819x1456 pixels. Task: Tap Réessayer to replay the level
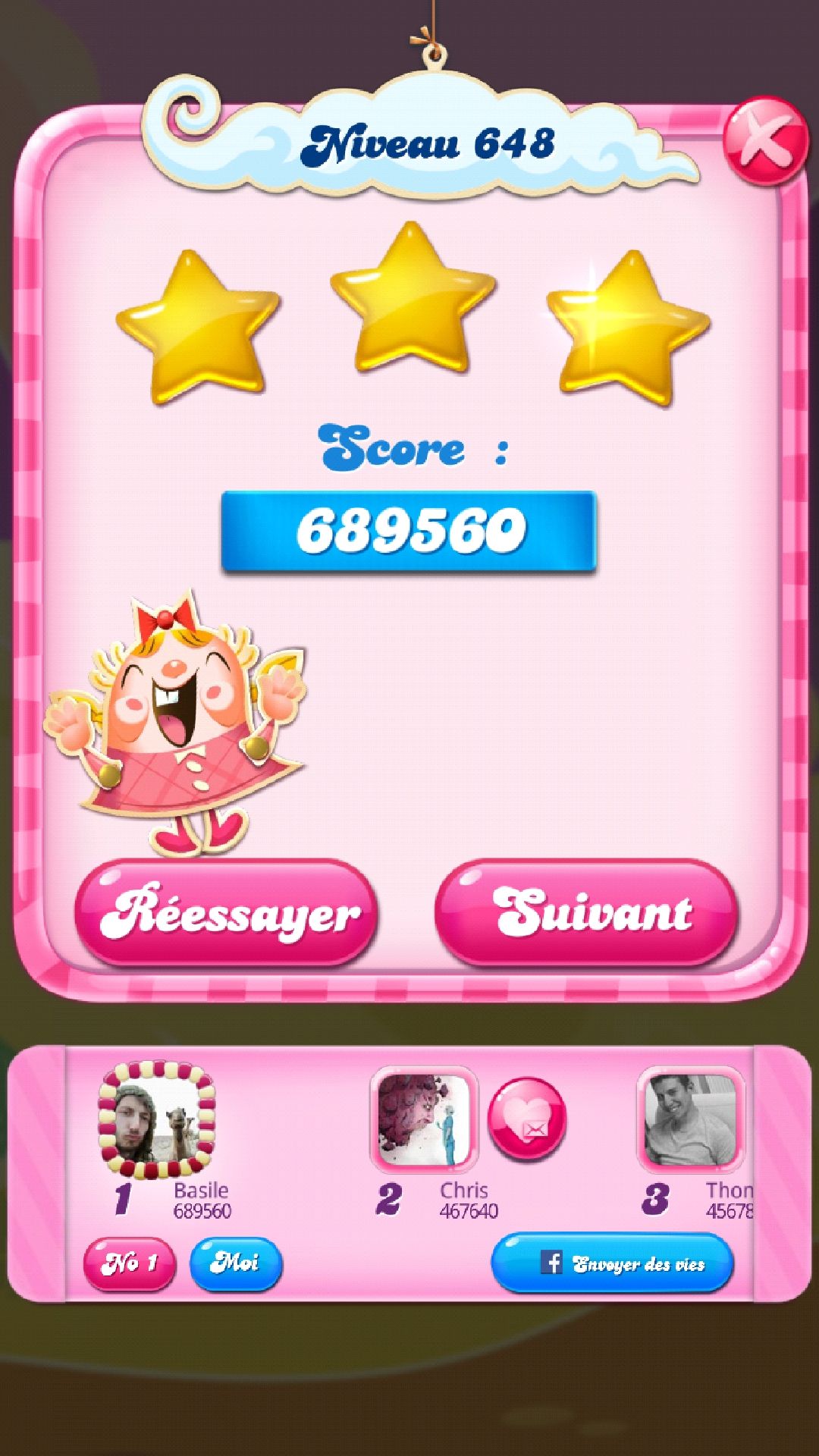coord(226,912)
